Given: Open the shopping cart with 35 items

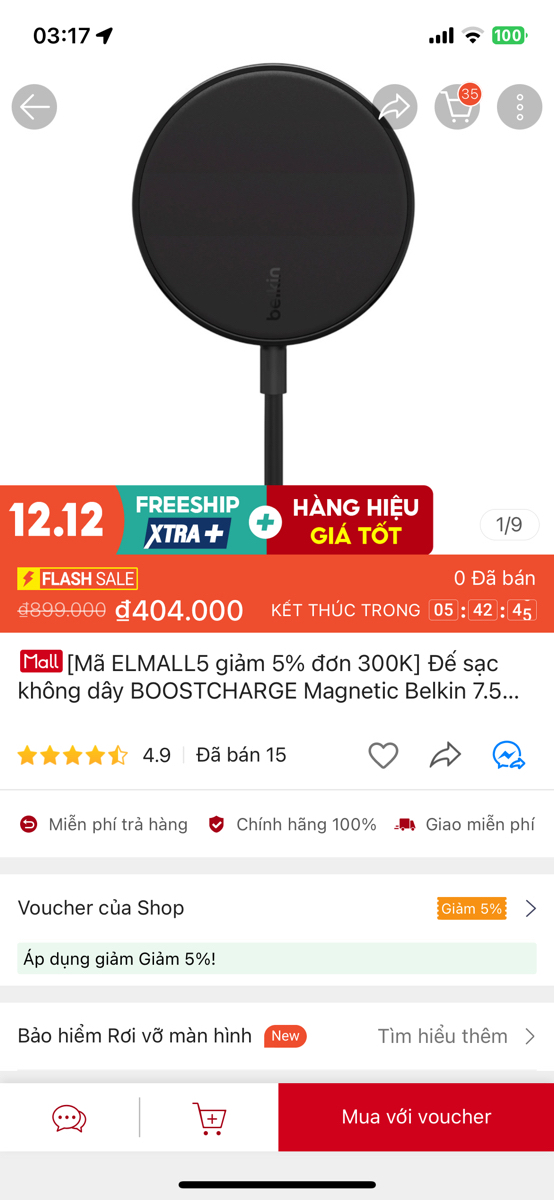Looking at the screenshot, I should (x=458, y=106).
